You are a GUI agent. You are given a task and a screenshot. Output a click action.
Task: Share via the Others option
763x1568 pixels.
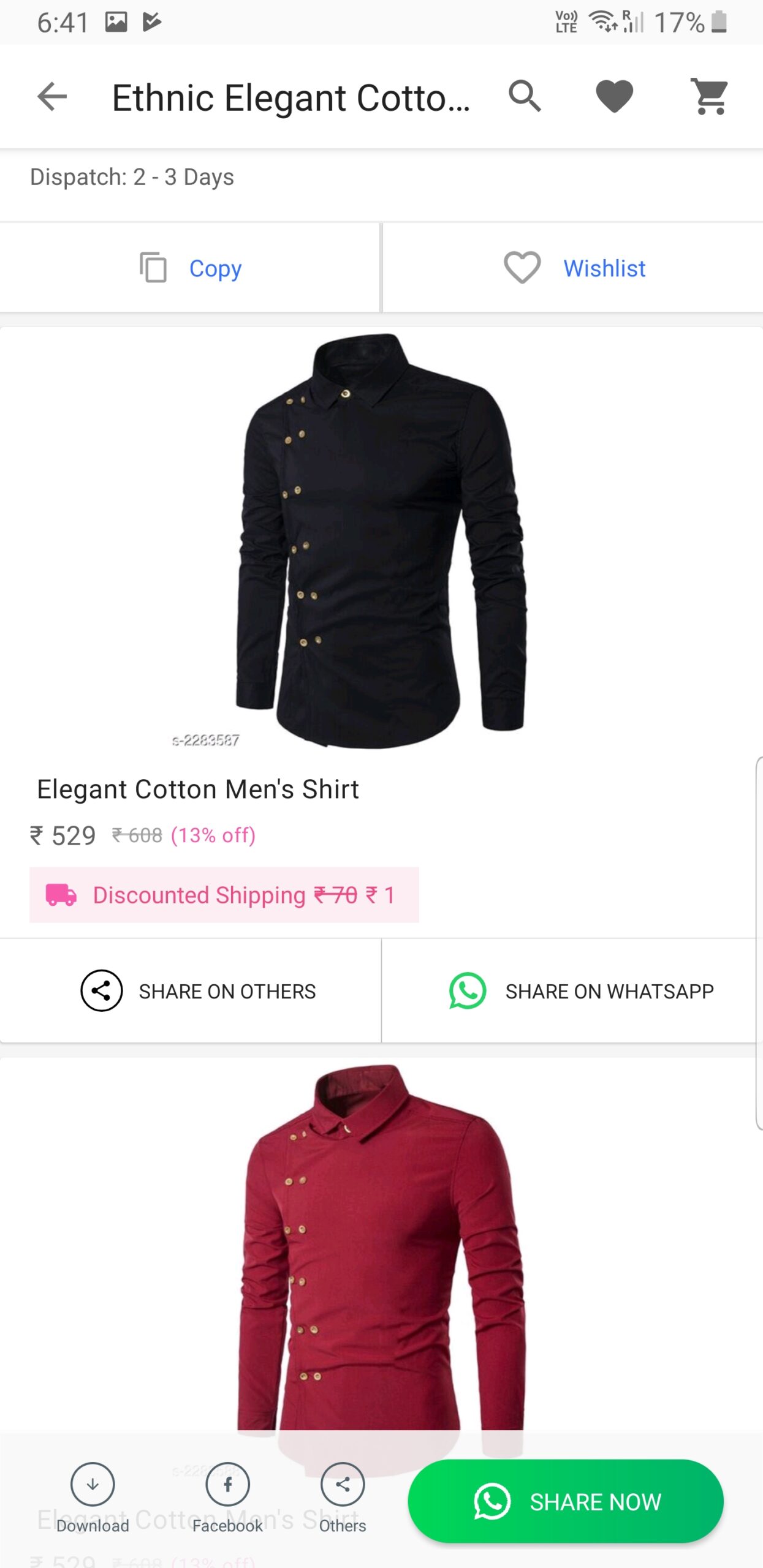343,1496
